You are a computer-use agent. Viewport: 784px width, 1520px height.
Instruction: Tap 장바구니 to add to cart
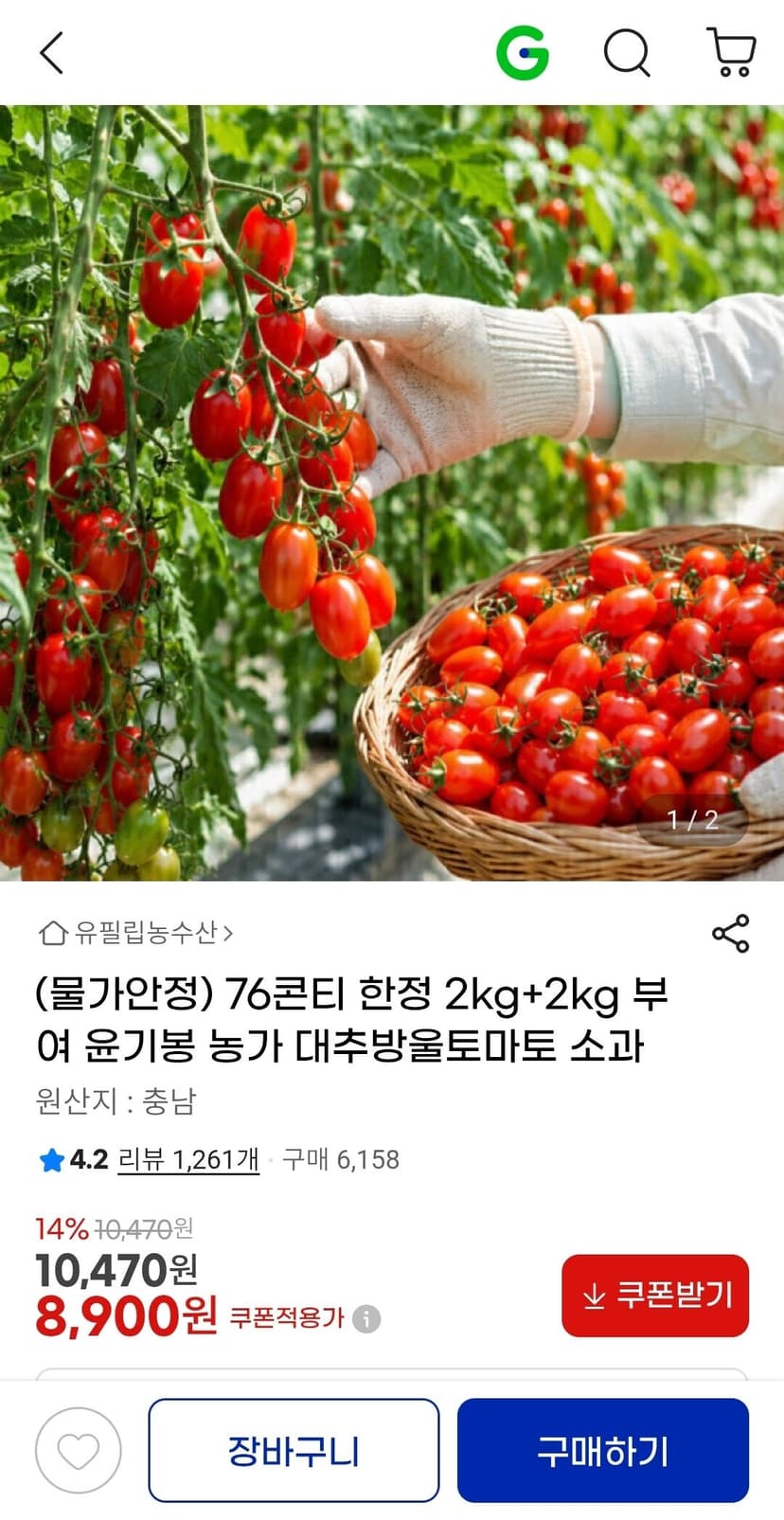(294, 1450)
